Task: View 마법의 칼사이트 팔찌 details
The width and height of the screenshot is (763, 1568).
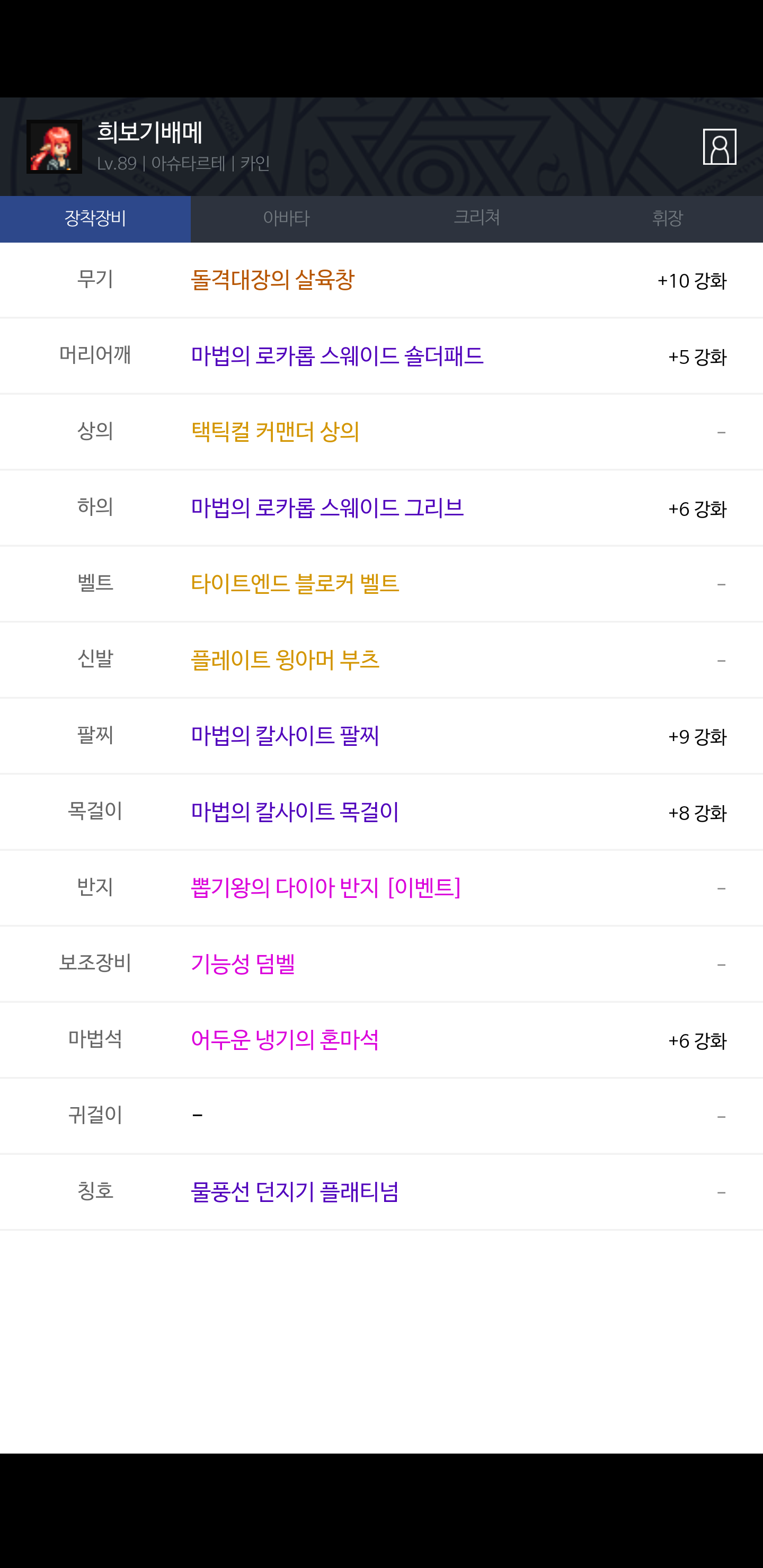Action: (x=285, y=736)
